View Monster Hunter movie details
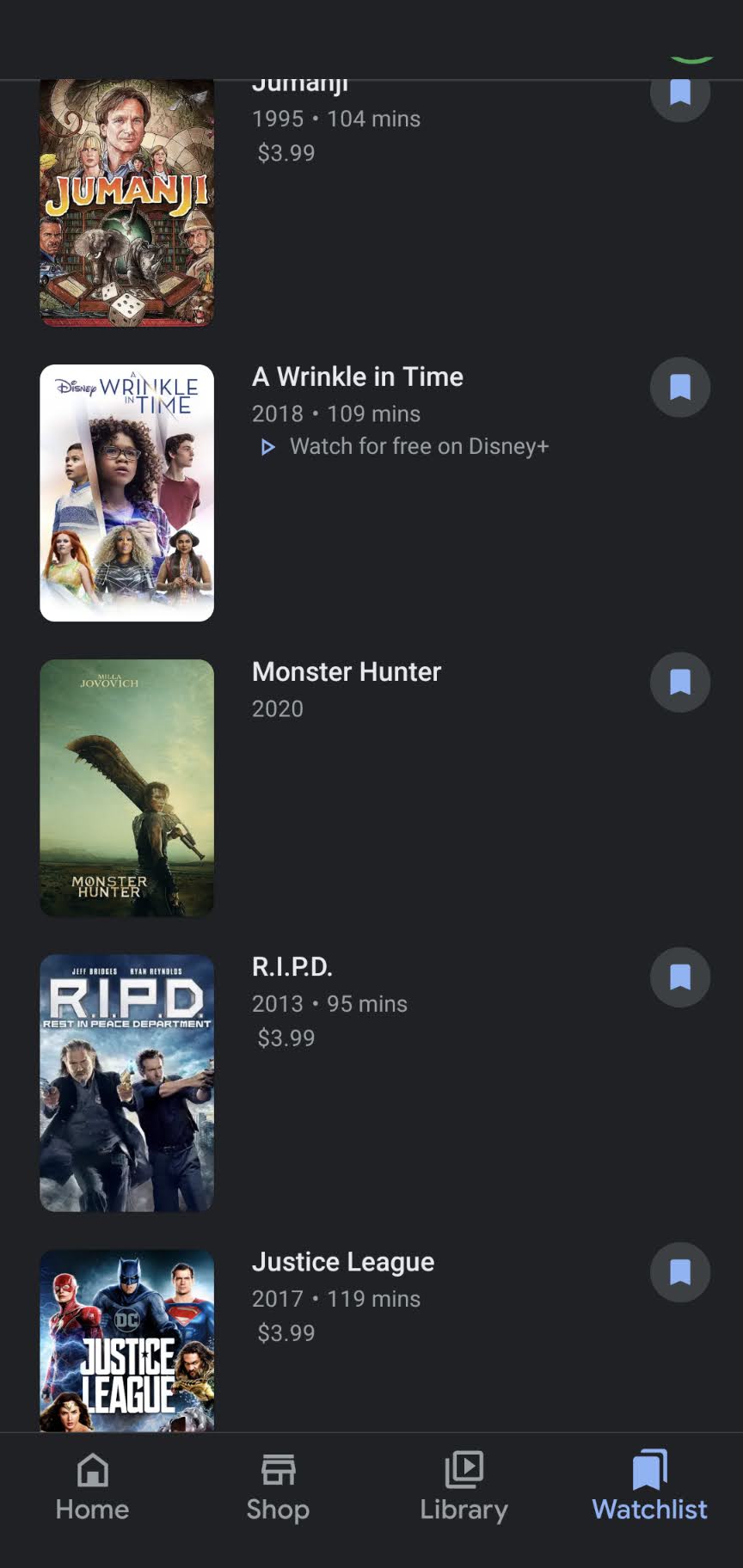The height and width of the screenshot is (1568, 743). coord(126,787)
